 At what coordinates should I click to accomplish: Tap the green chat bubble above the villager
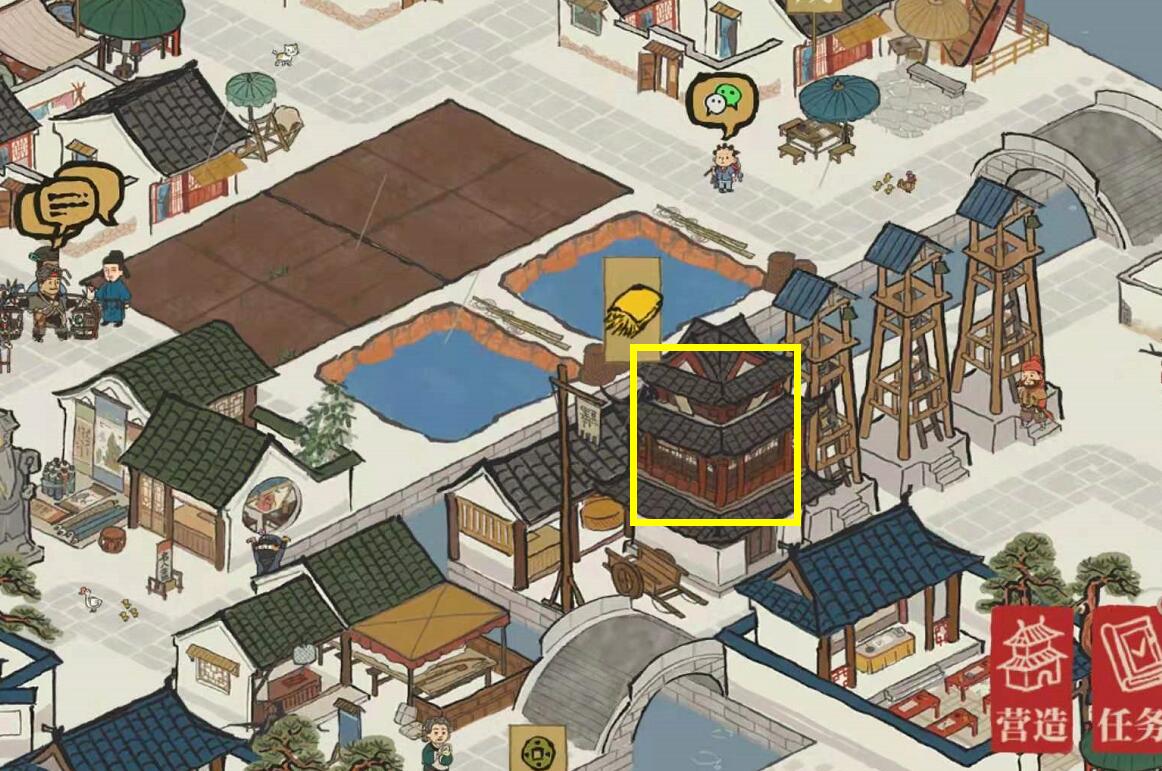(720, 102)
